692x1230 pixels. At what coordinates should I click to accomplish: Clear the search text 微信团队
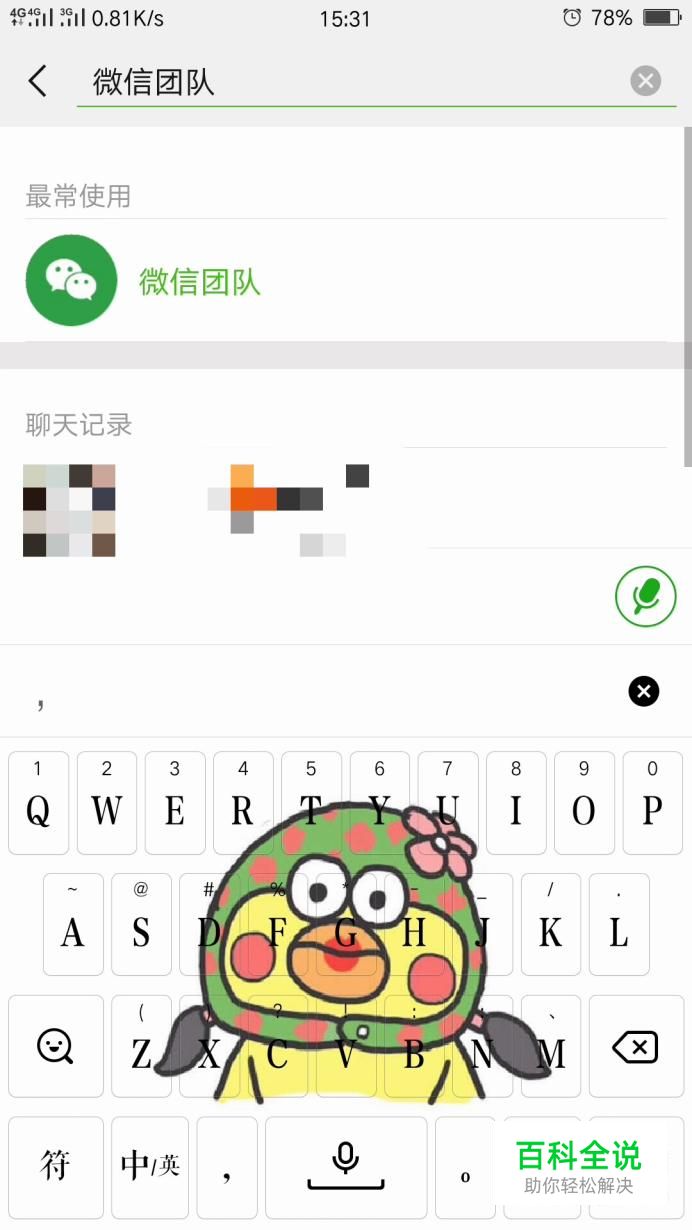(646, 81)
